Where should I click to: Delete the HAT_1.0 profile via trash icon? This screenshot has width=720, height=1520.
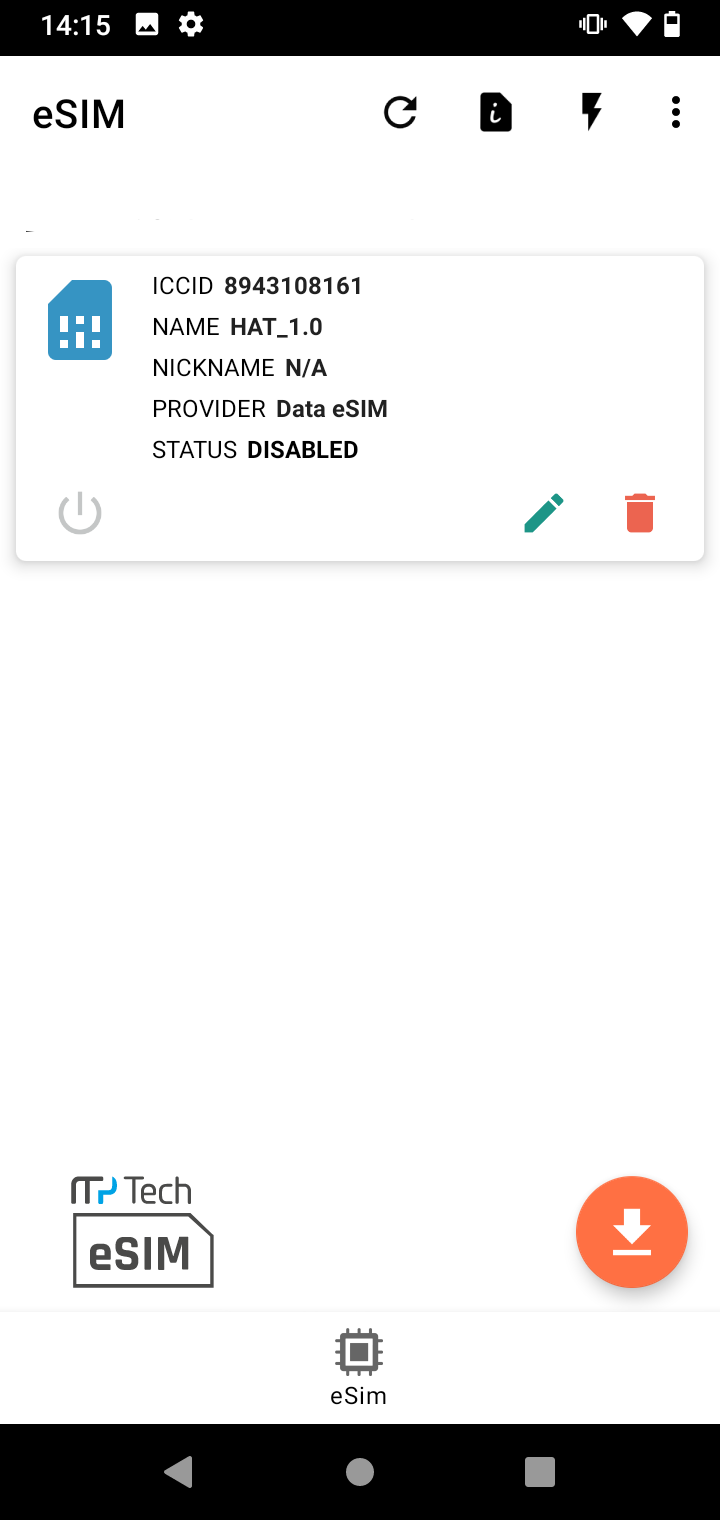(639, 512)
